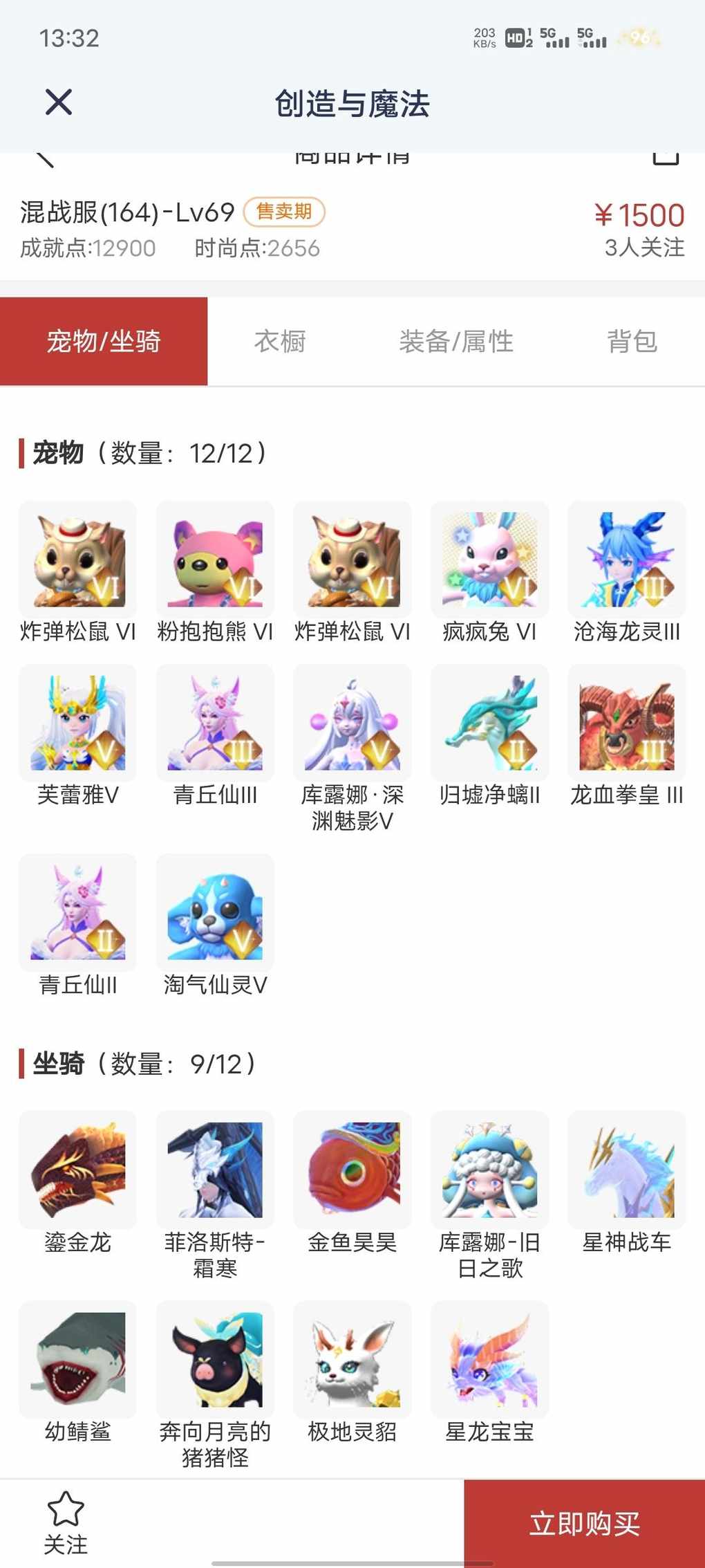Open the 淘气仙灵V pet
This screenshot has width=705, height=1568.
point(215,912)
